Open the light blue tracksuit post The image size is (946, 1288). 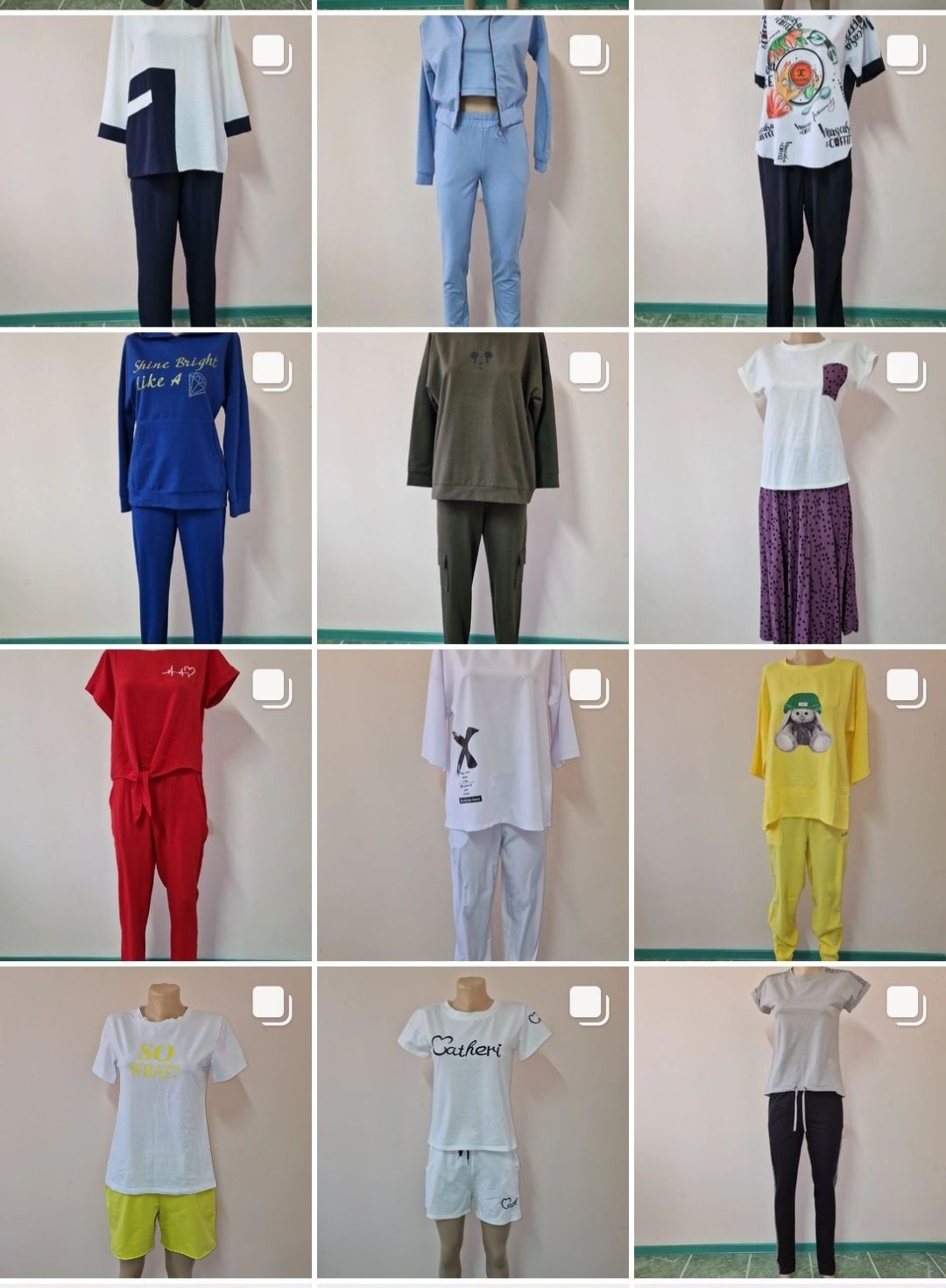(x=473, y=171)
